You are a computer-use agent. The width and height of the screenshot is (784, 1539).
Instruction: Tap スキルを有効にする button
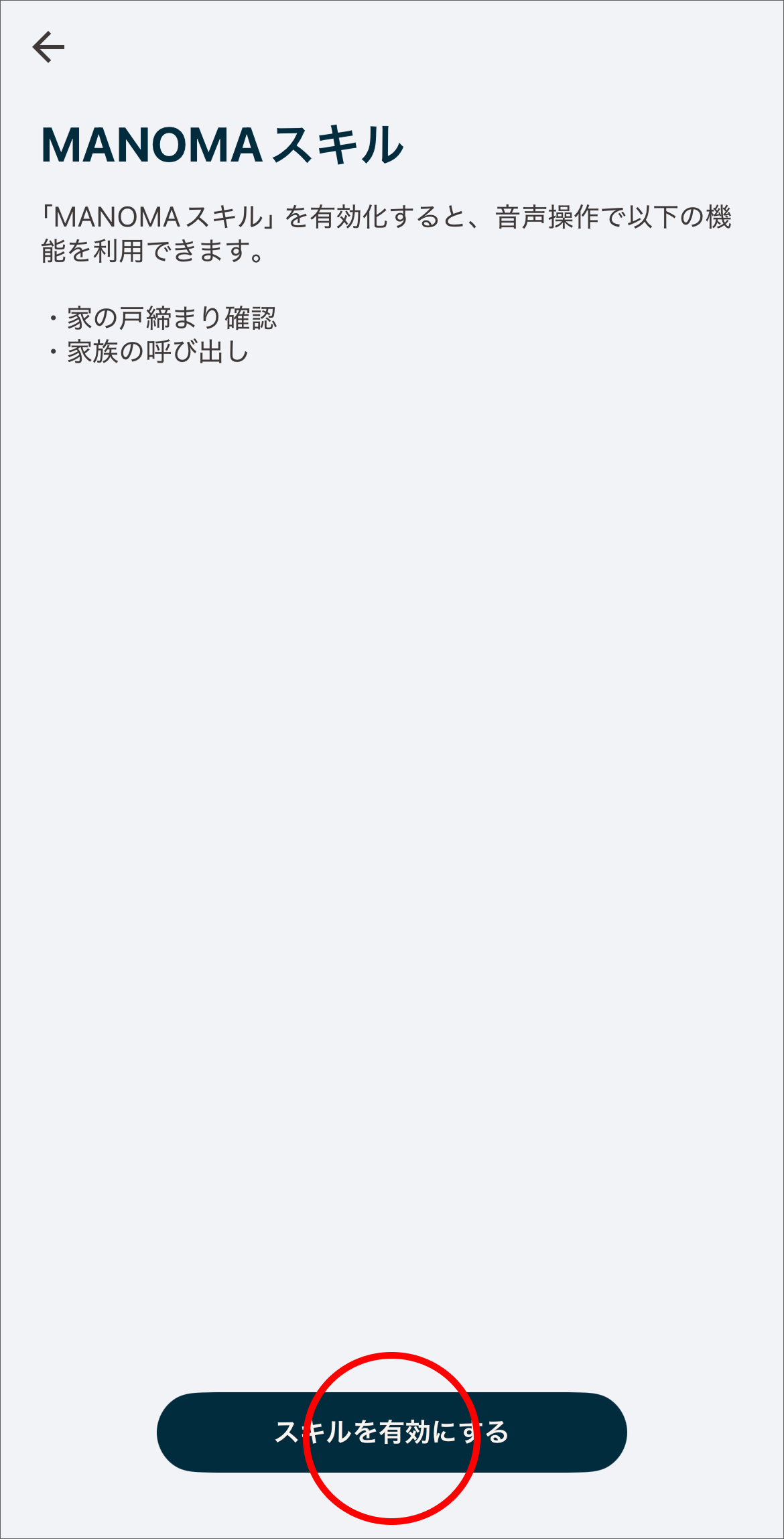pyautogui.click(x=392, y=1432)
